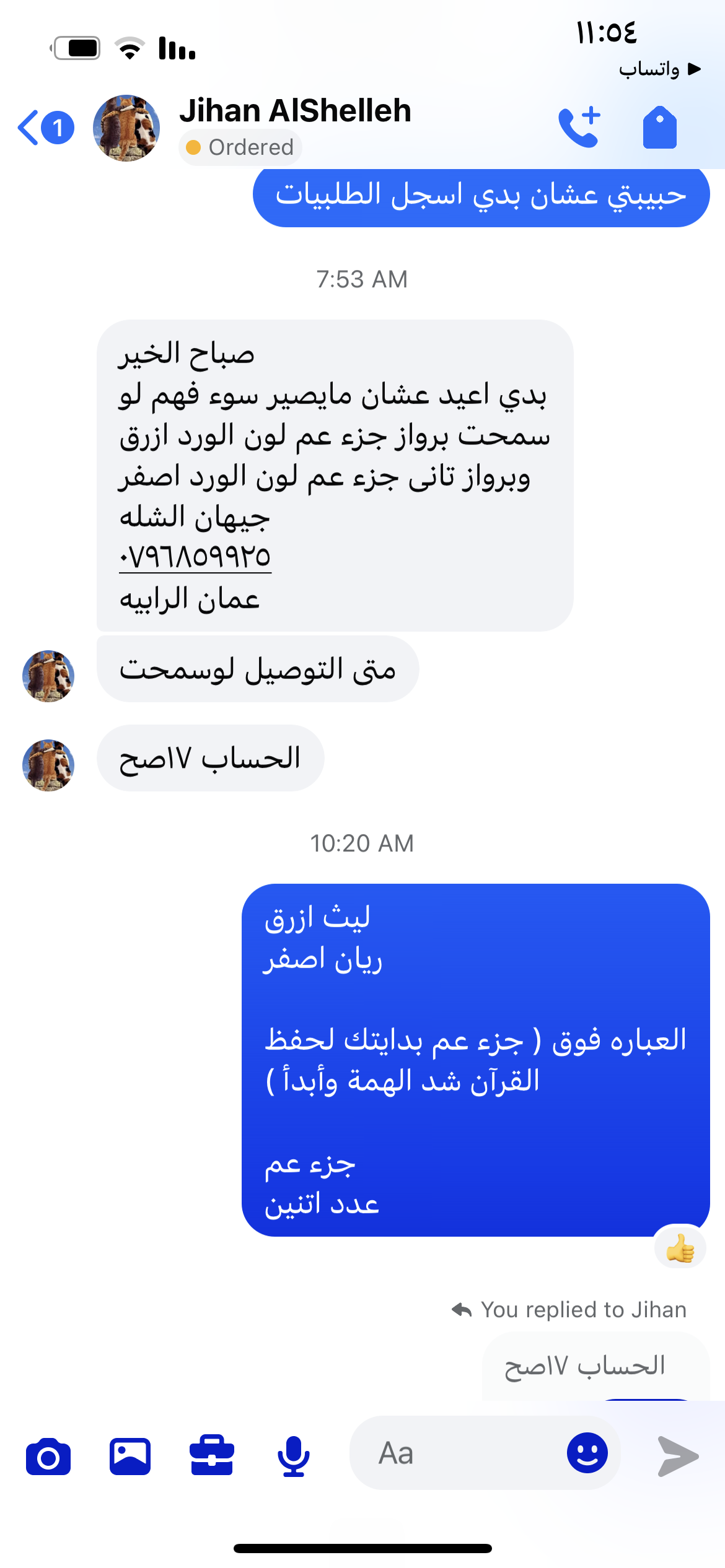Open the camera

pos(48,1457)
